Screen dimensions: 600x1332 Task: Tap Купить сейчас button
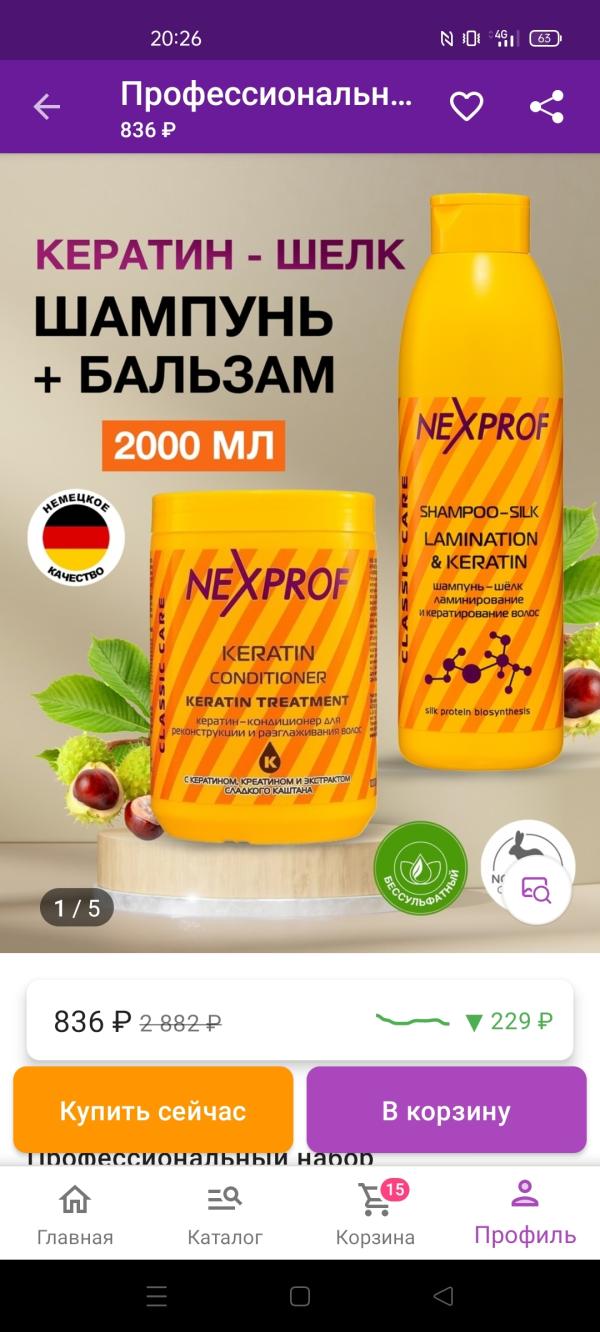(x=153, y=1110)
